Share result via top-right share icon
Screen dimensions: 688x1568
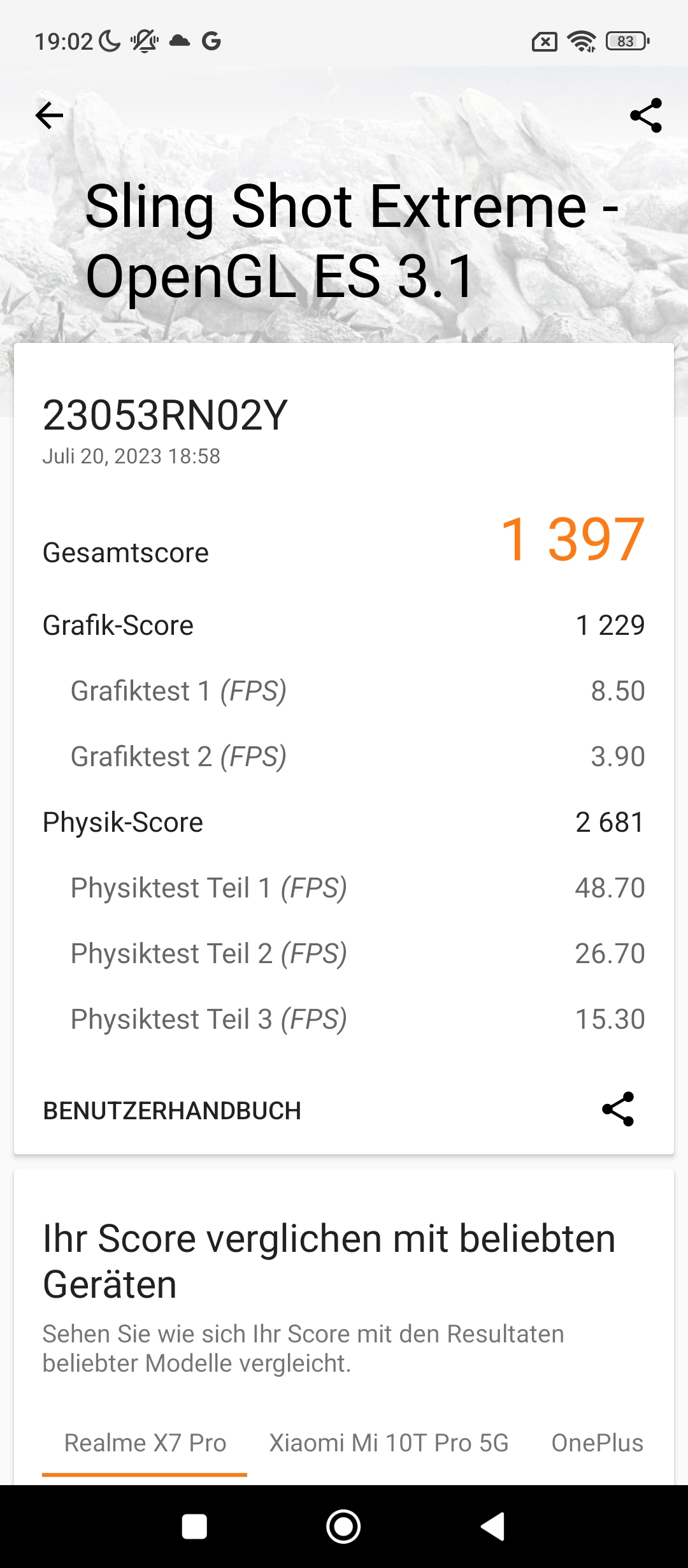[646, 115]
